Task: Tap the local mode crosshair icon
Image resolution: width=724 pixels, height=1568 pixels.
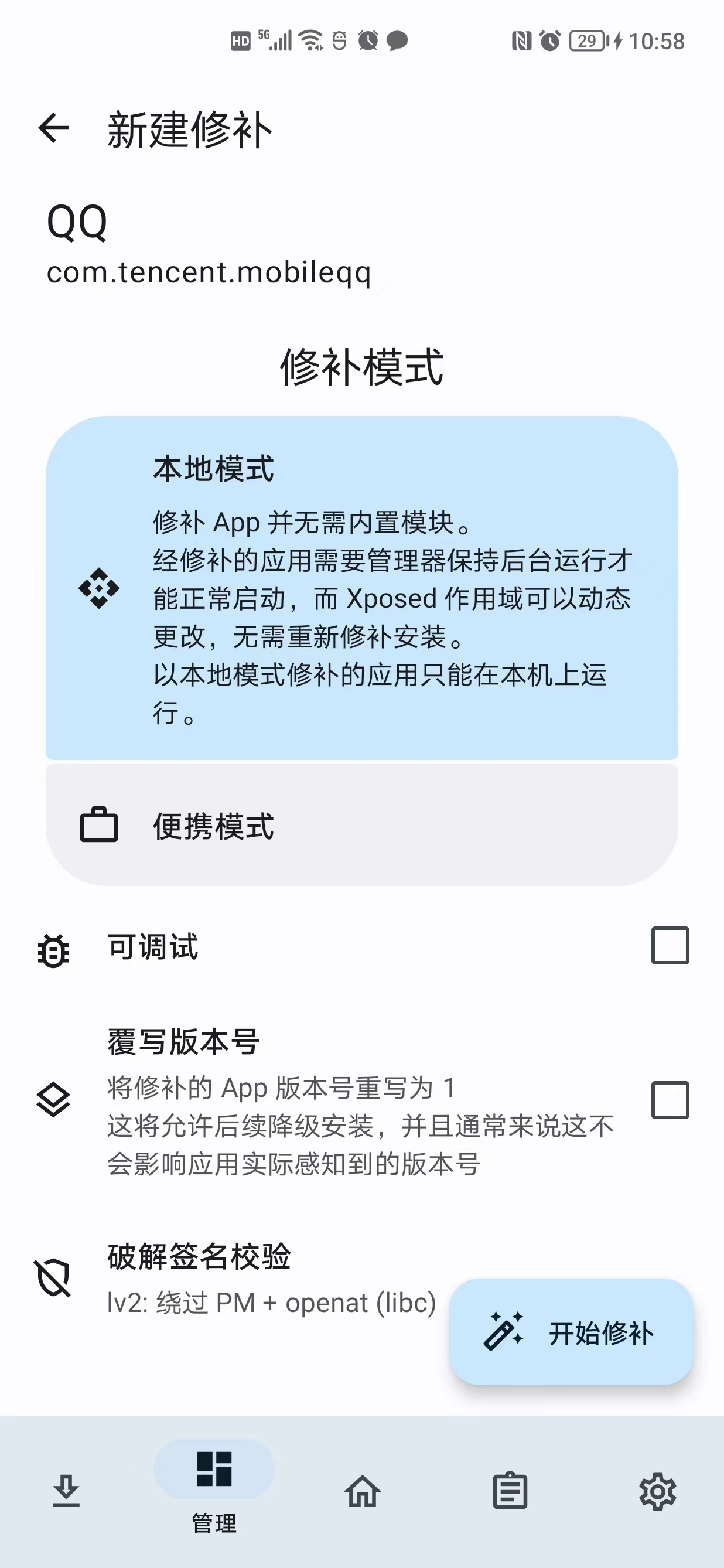Action: (99, 588)
